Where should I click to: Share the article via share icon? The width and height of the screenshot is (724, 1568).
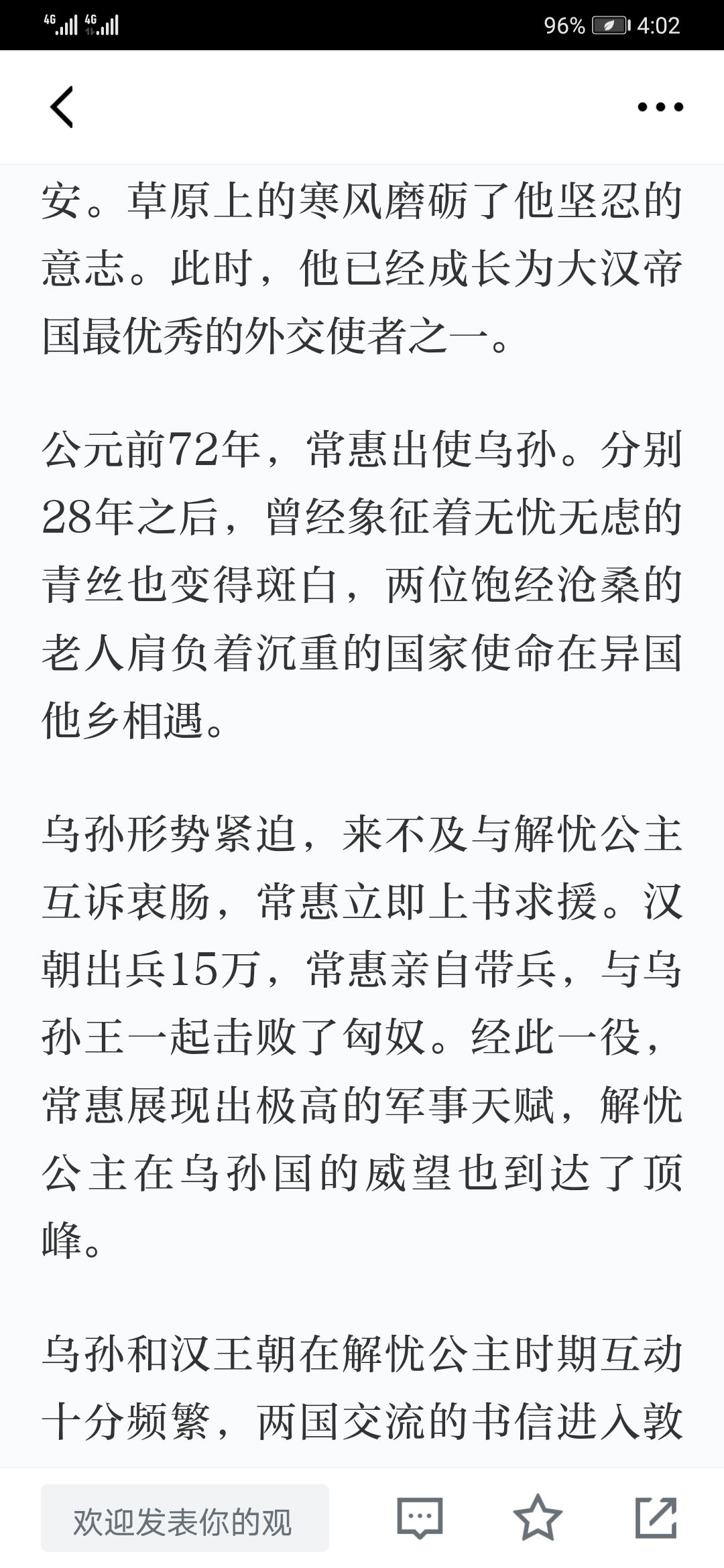656,1517
